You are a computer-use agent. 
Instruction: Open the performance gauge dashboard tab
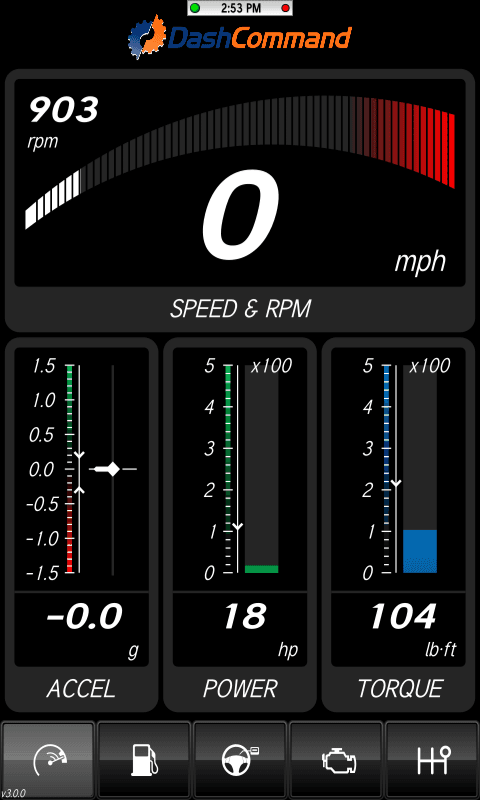point(48,760)
